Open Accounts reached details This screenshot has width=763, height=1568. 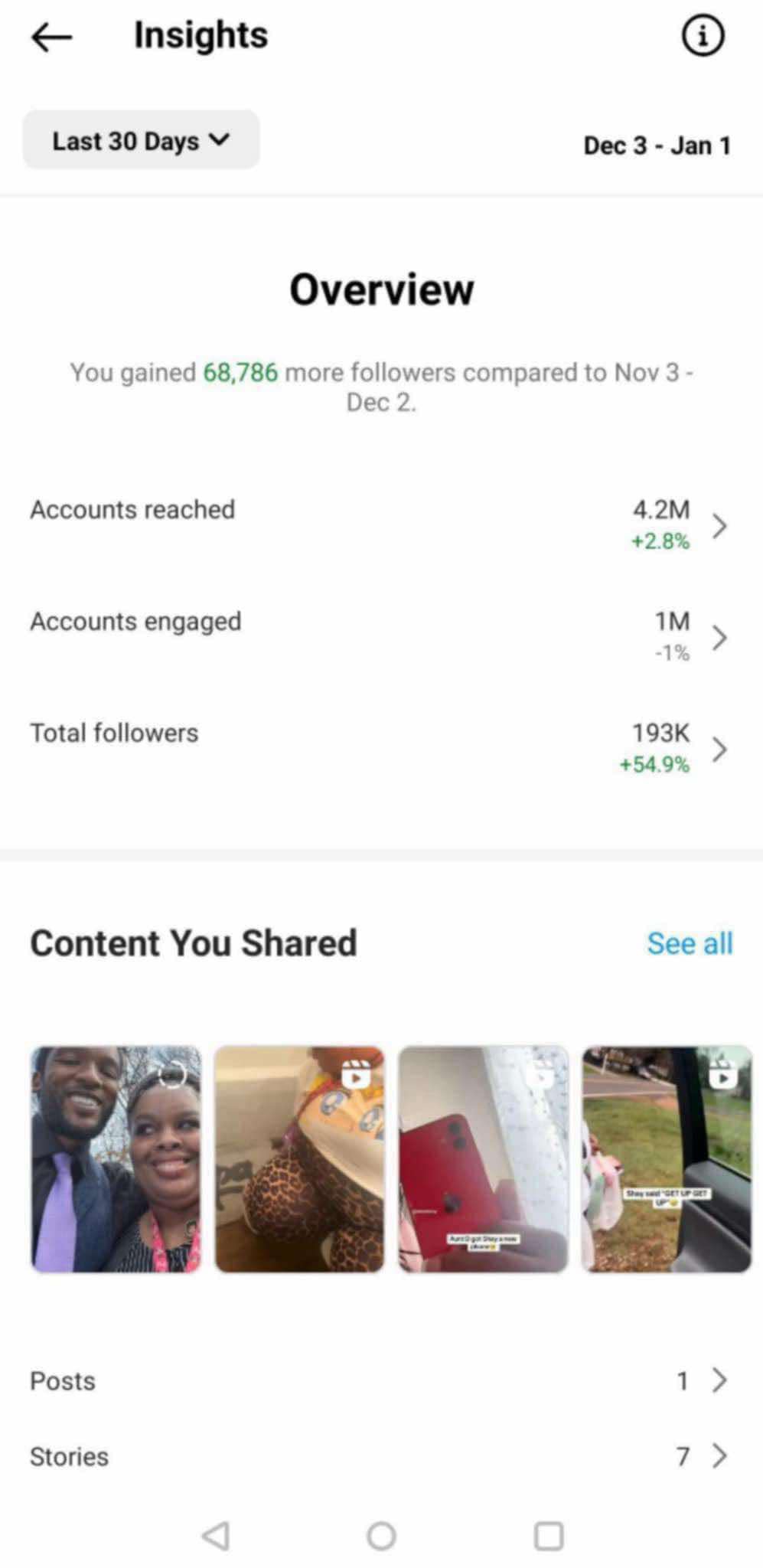click(x=381, y=525)
